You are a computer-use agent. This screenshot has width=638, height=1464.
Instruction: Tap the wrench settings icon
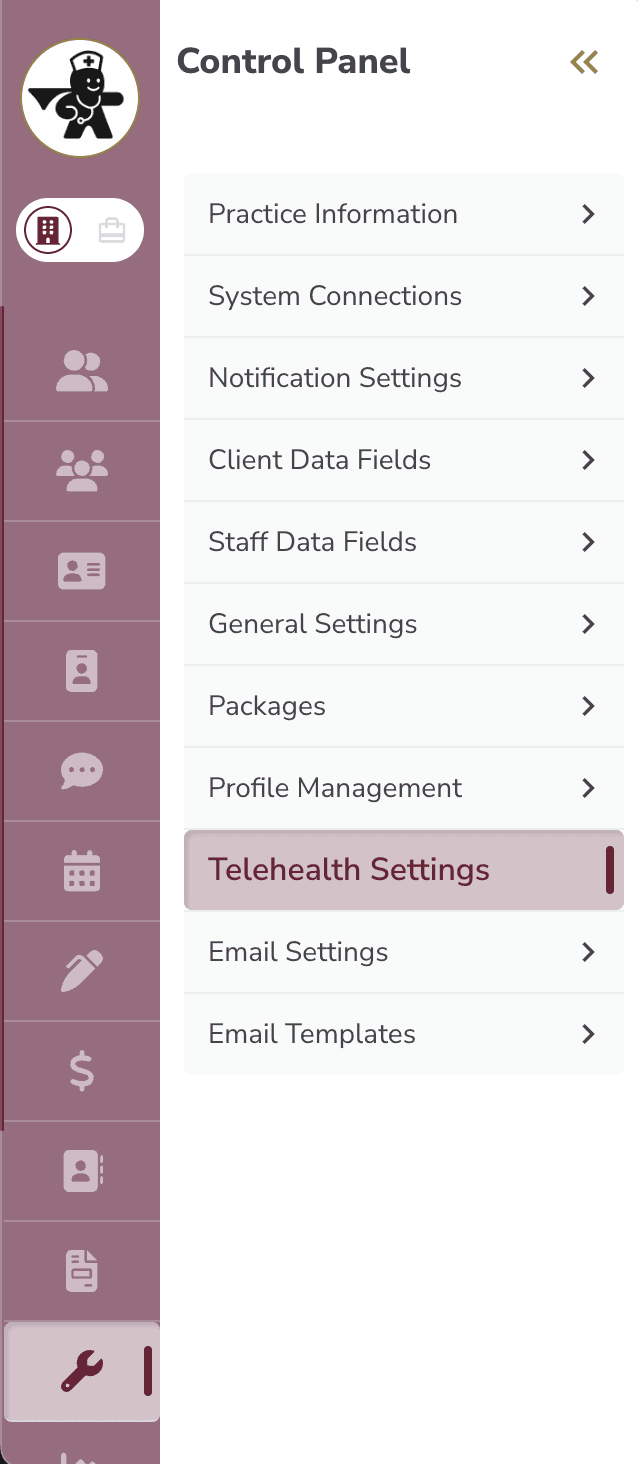point(82,1371)
